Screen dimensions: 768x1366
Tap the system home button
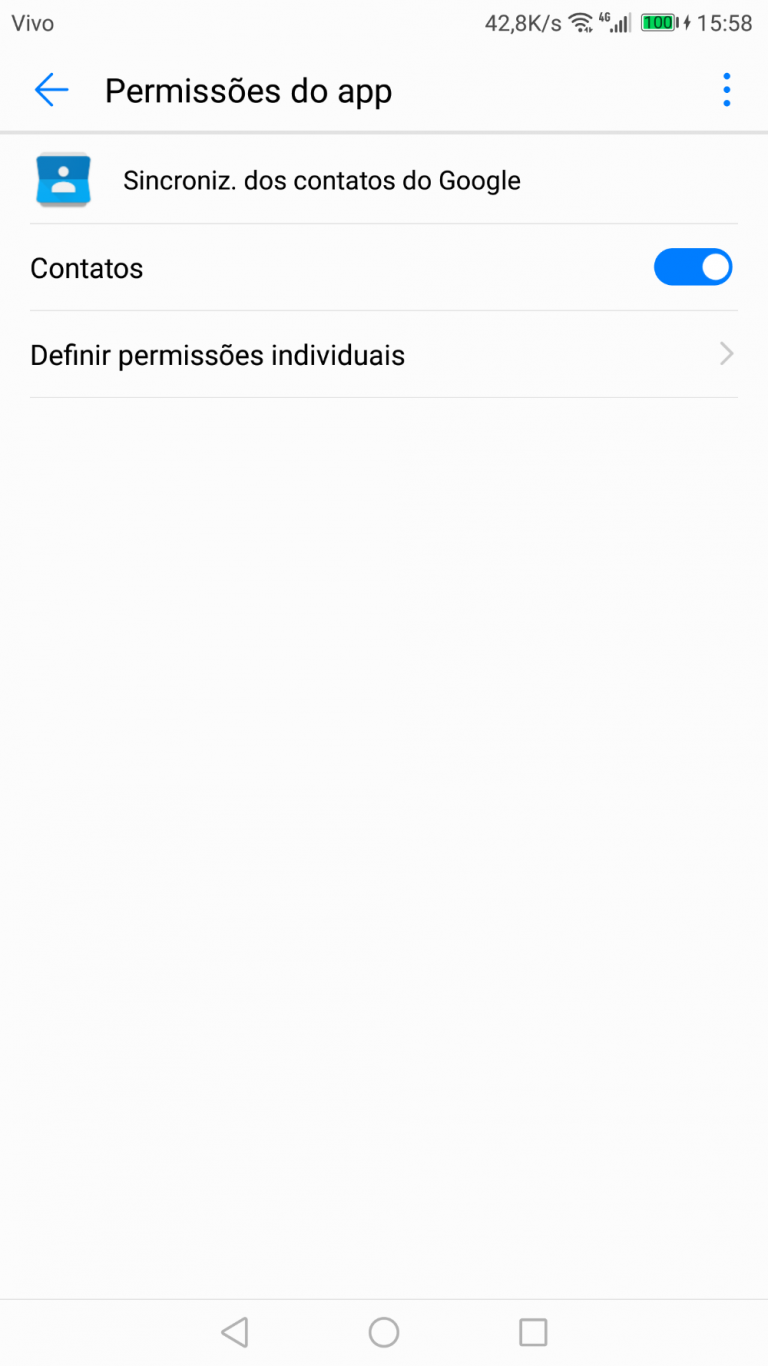click(x=384, y=1332)
